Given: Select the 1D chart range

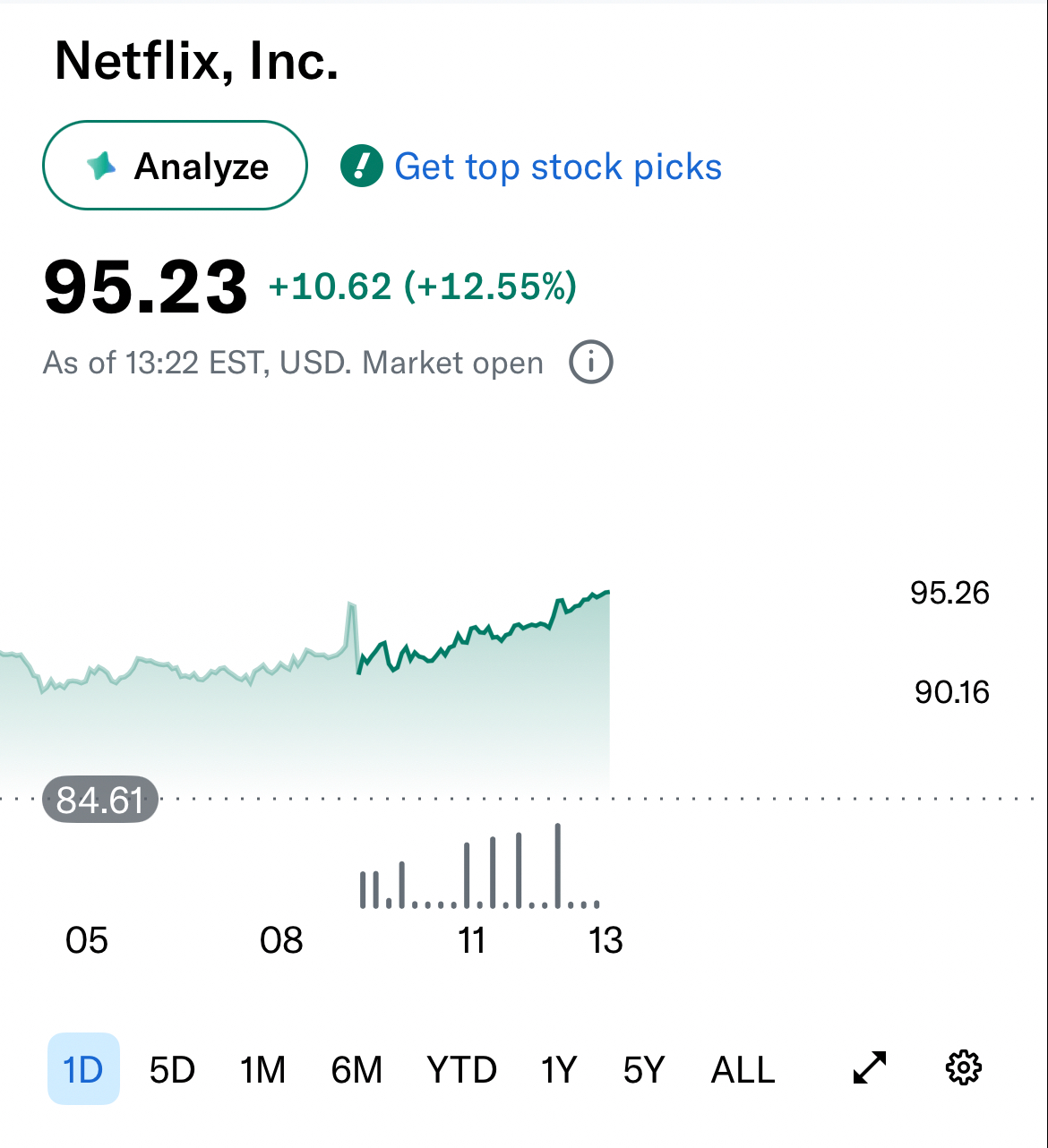Looking at the screenshot, I should click(83, 1068).
